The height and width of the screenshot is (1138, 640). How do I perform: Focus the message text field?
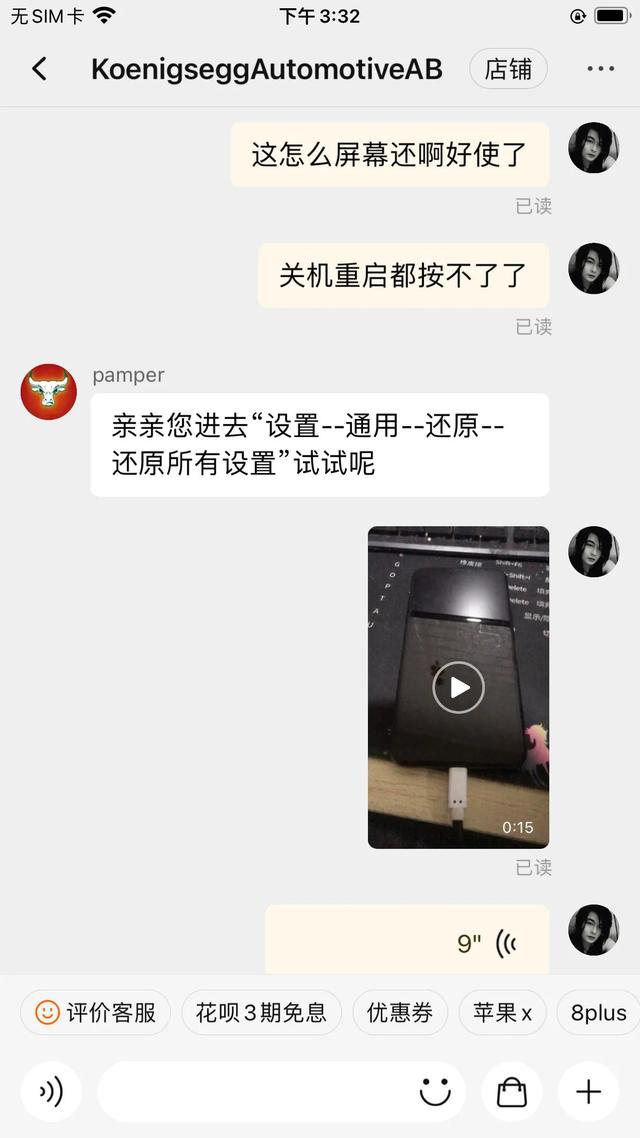255,1092
